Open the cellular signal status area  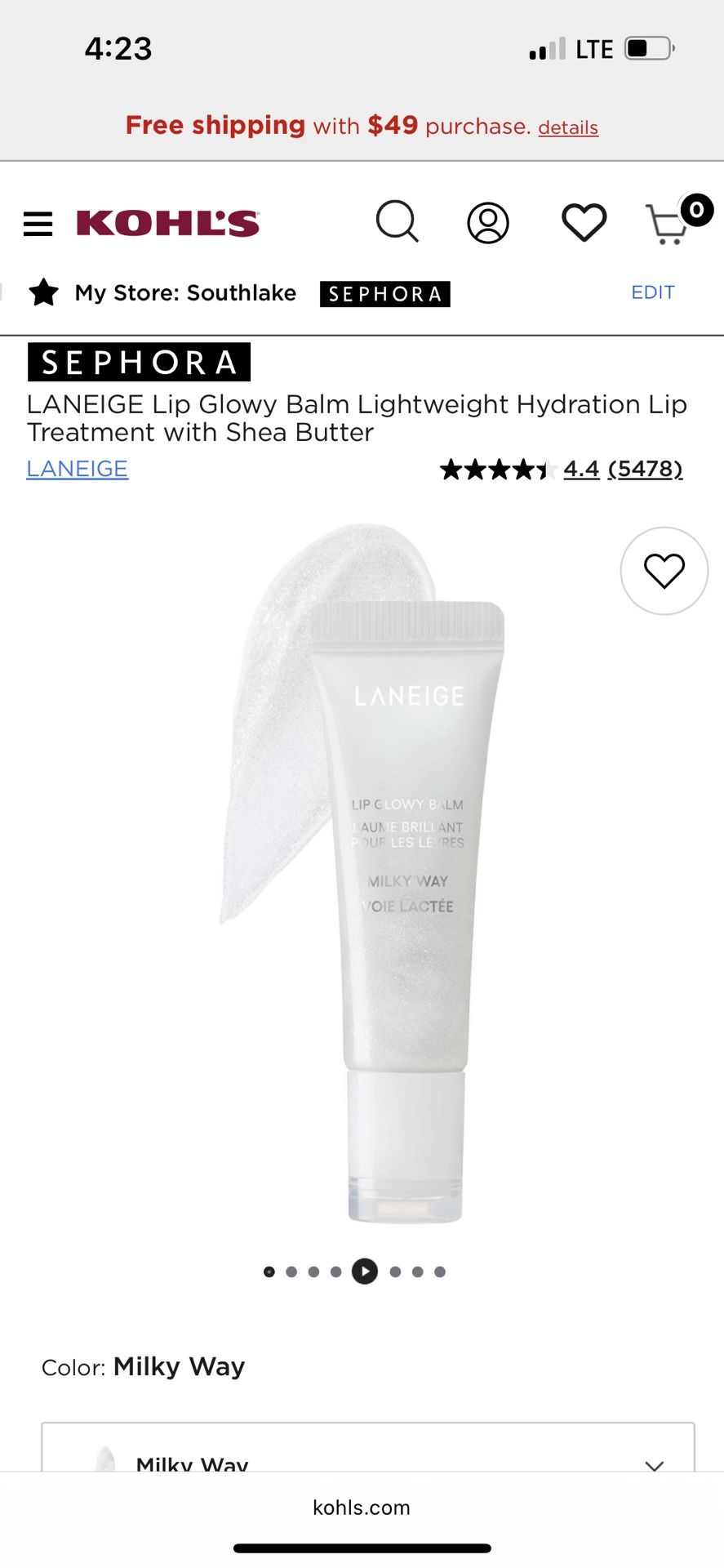tap(548, 49)
